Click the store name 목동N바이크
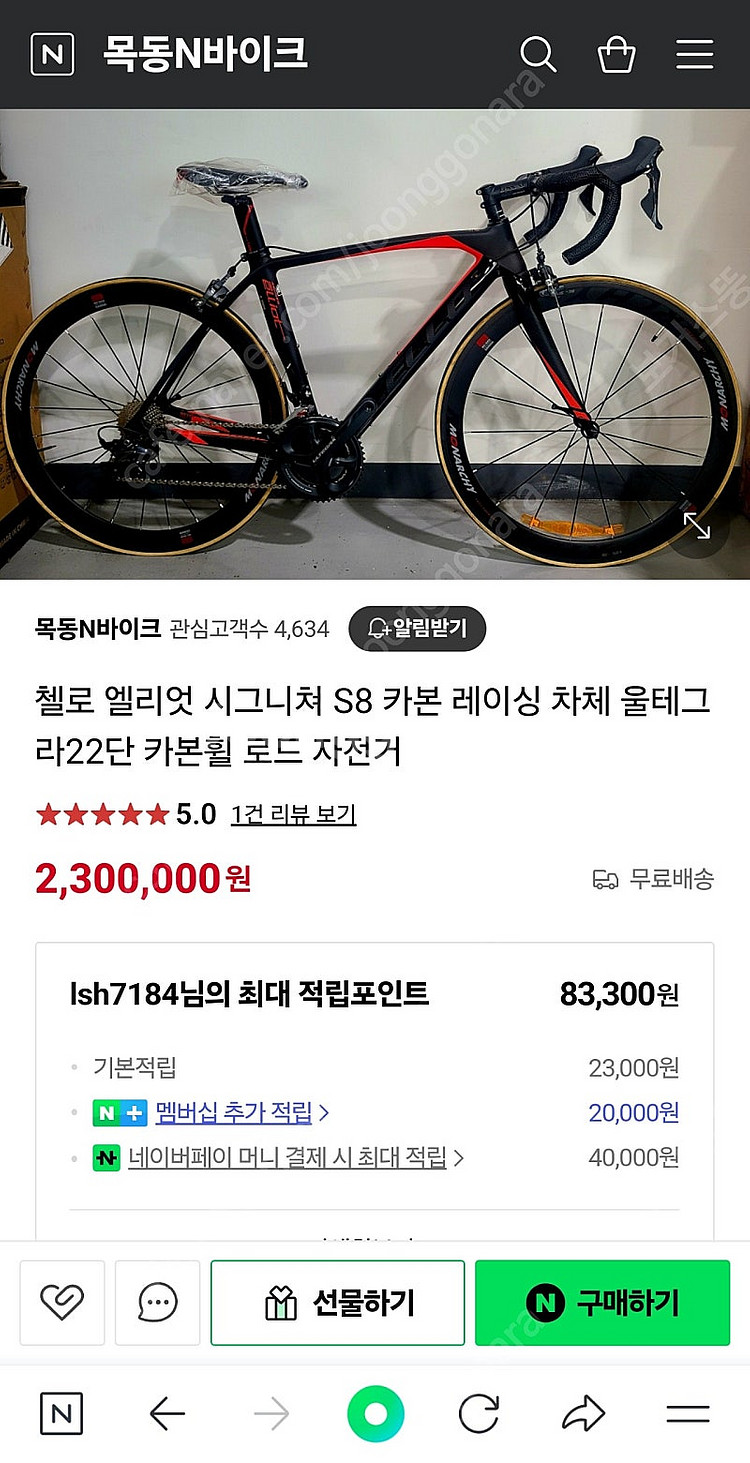750x1463 pixels. click(x=86, y=629)
